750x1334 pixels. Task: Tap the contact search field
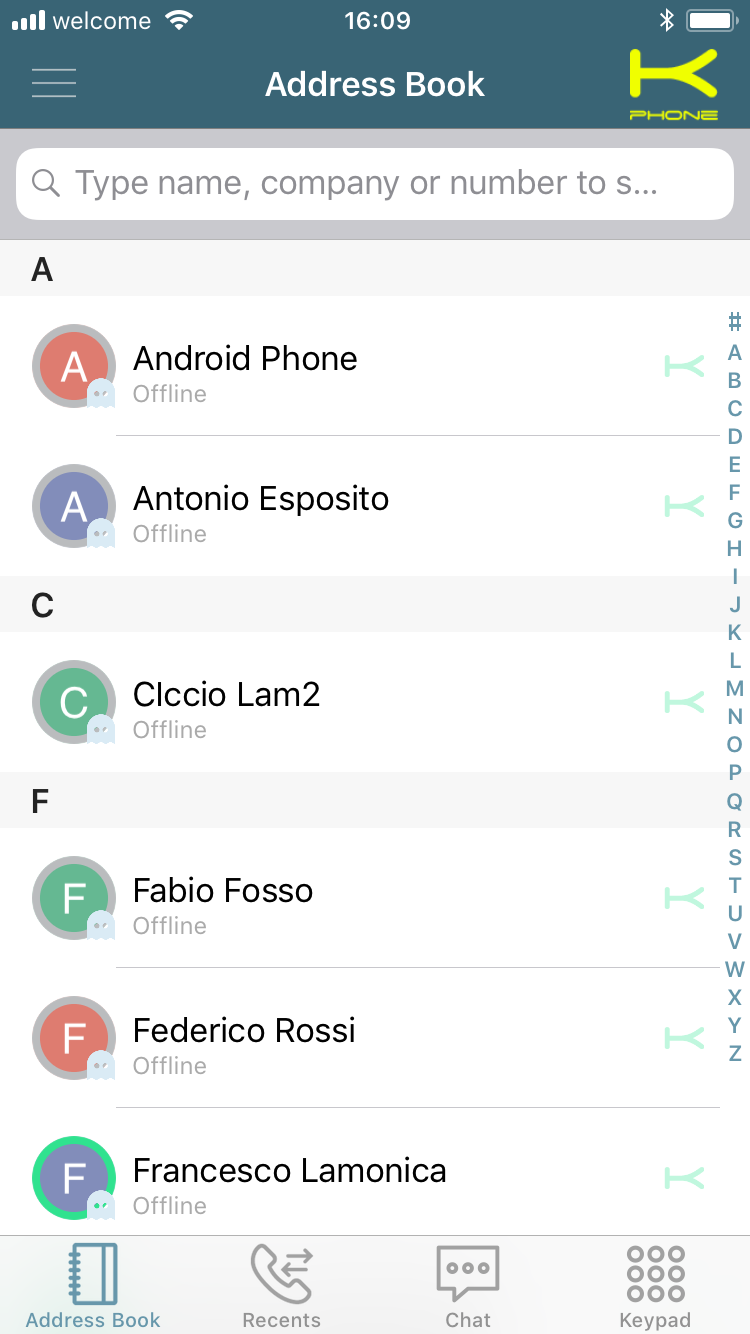point(375,184)
